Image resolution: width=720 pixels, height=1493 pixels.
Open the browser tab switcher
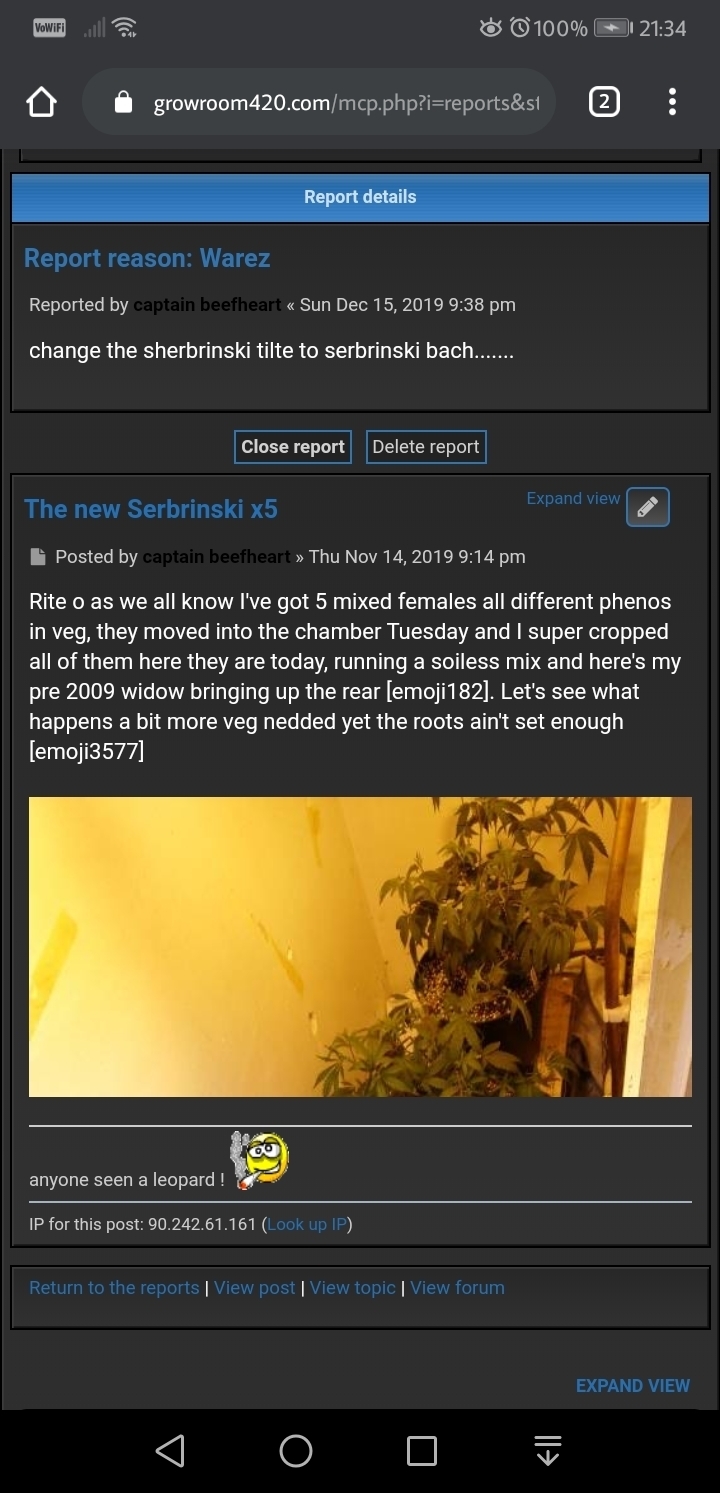pyautogui.click(x=603, y=102)
